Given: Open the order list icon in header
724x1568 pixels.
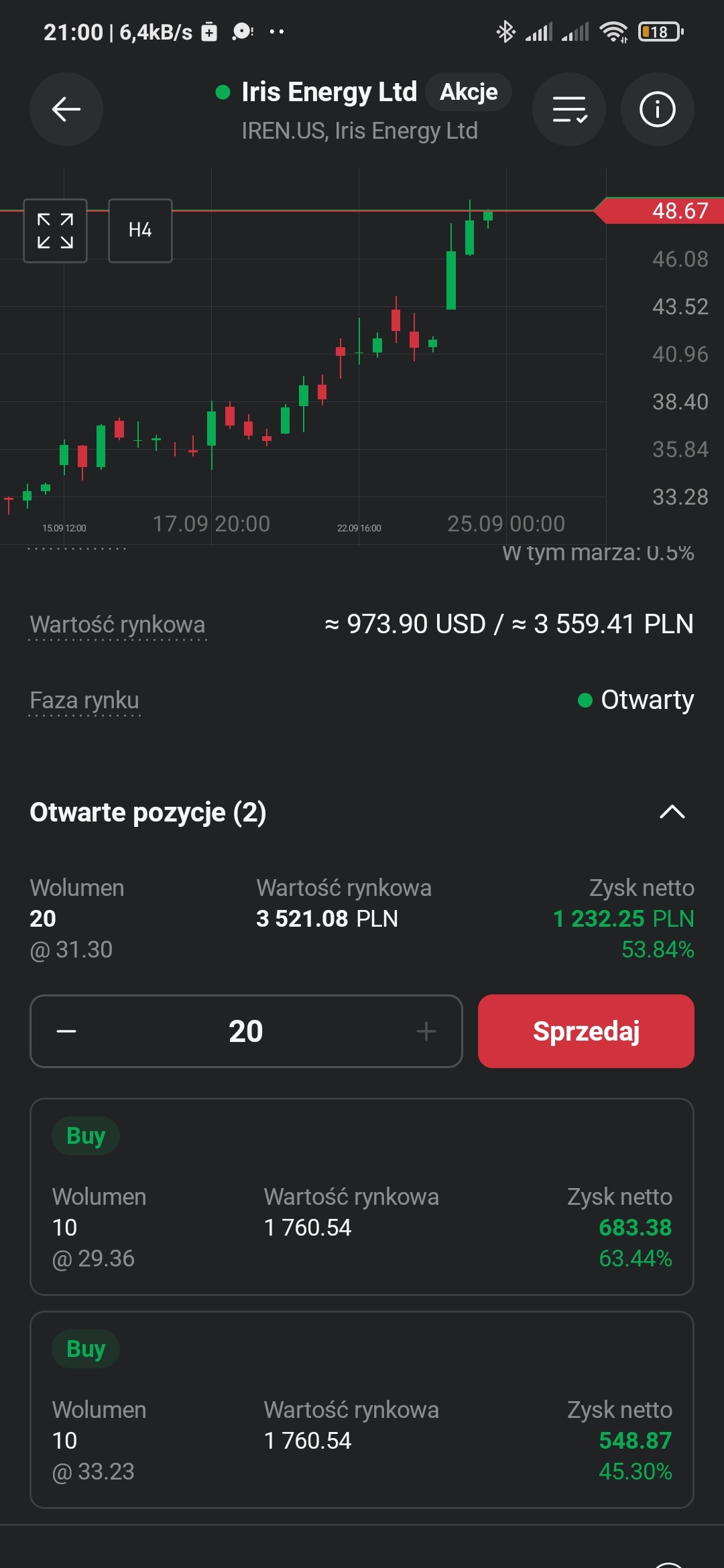Looking at the screenshot, I should tap(569, 109).
